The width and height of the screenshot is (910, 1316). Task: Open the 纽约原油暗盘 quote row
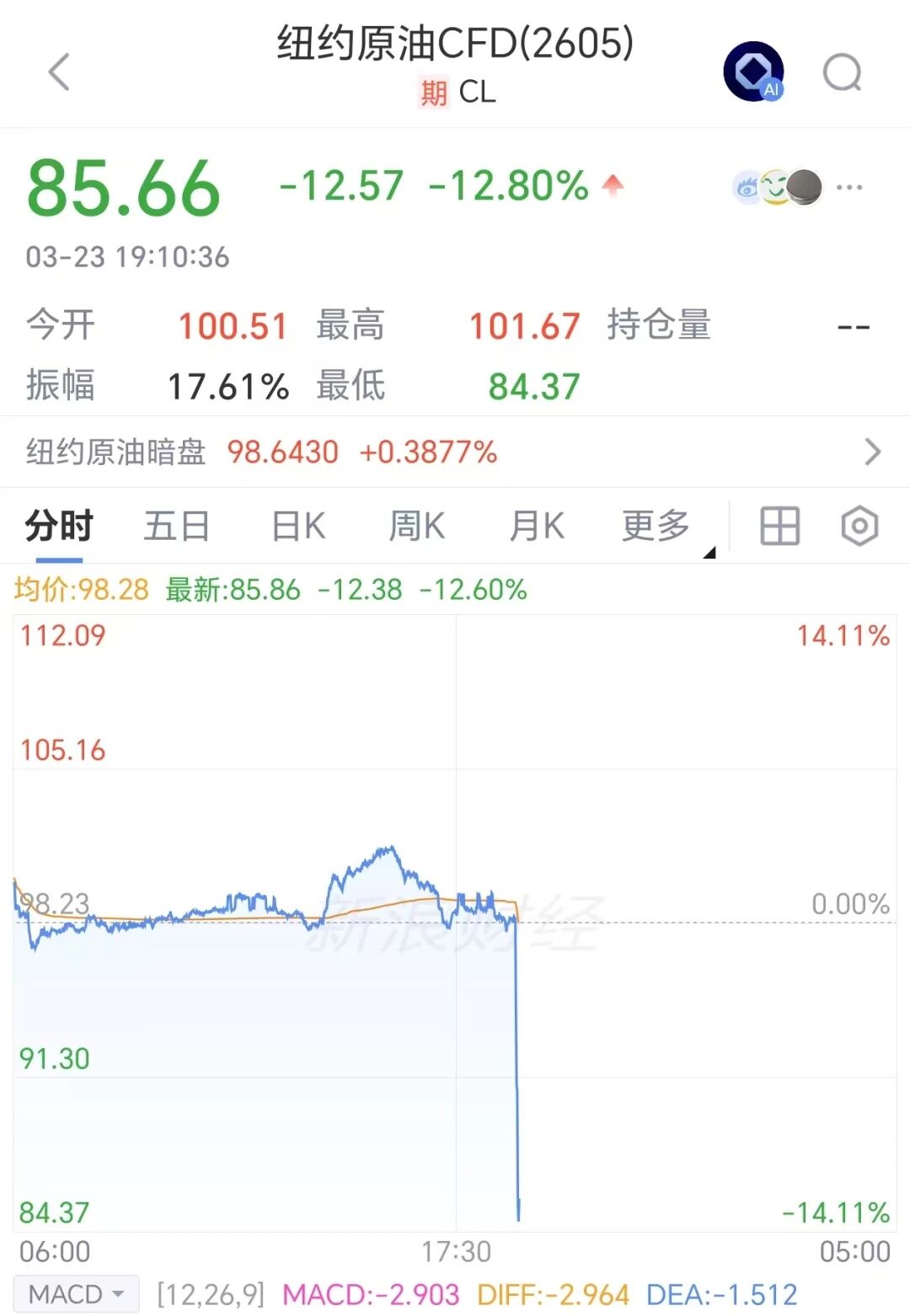tap(455, 452)
